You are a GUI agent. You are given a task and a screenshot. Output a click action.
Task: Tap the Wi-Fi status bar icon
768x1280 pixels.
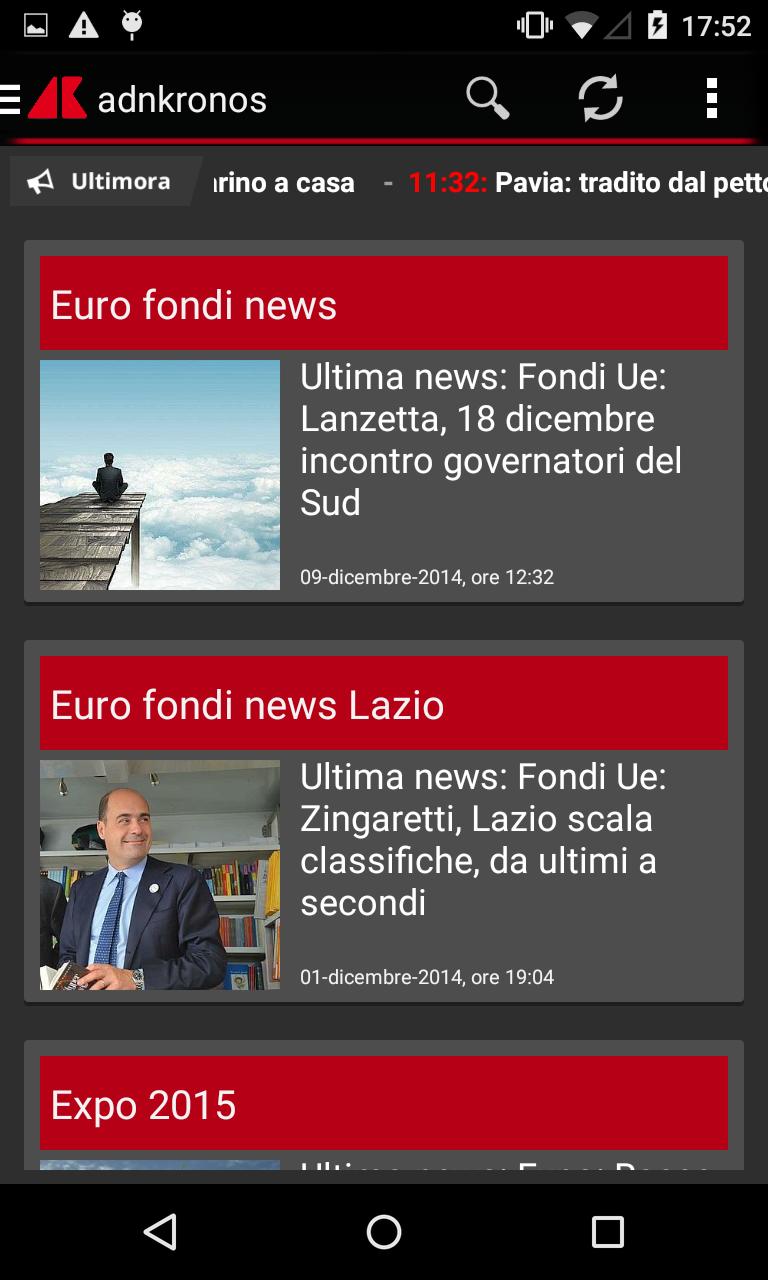pyautogui.click(x=578, y=25)
